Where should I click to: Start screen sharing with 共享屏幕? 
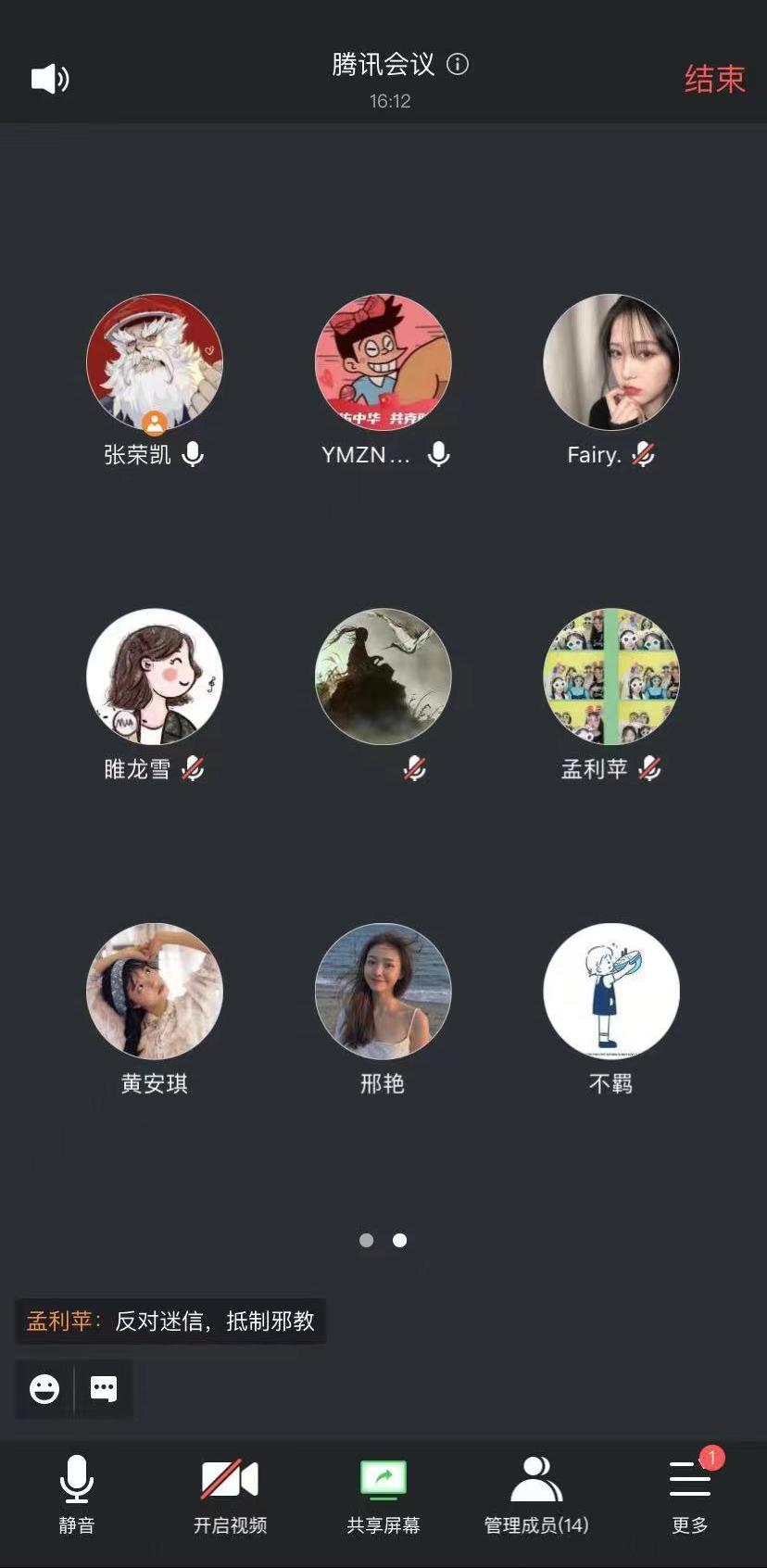point(383,1493)
